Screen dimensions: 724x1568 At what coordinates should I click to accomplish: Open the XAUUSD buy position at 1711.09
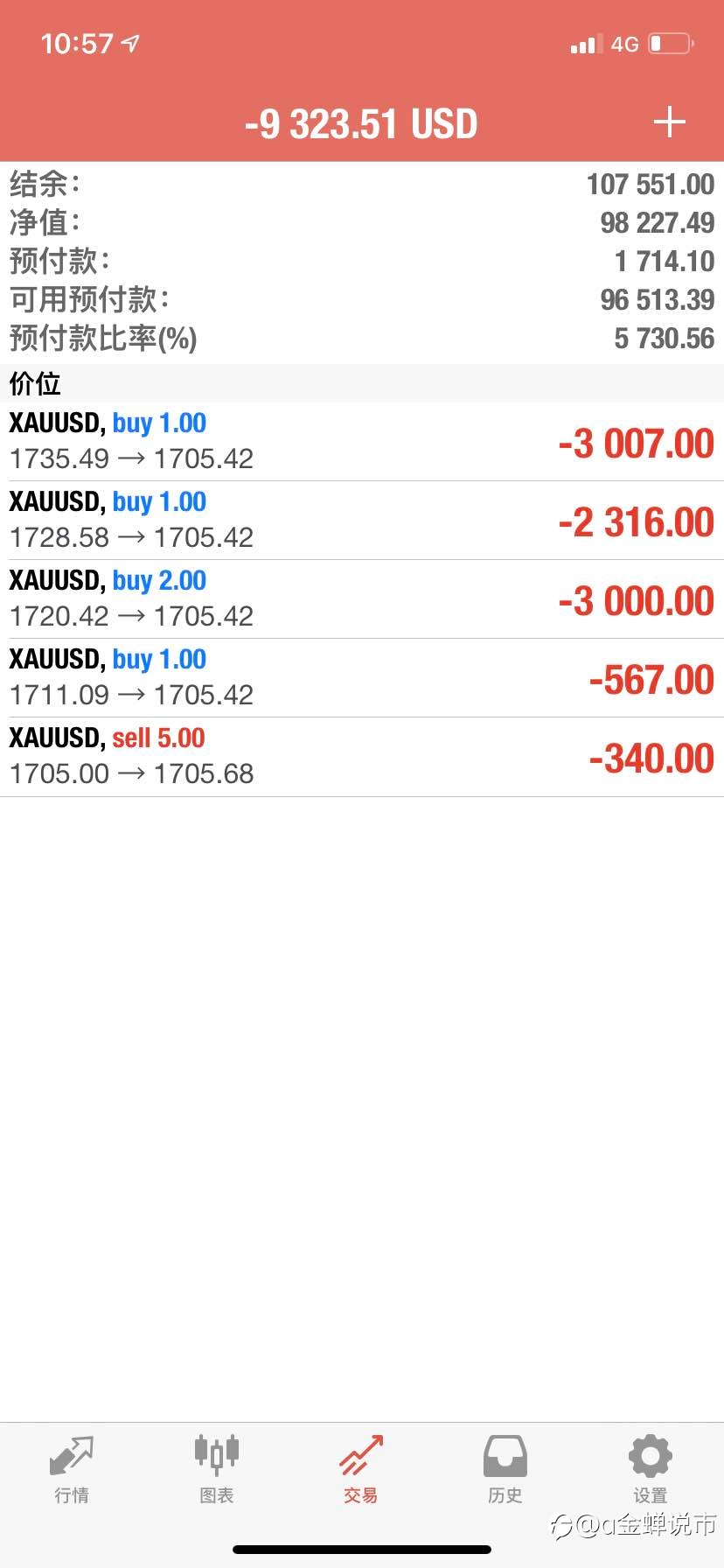coord(362,678)
